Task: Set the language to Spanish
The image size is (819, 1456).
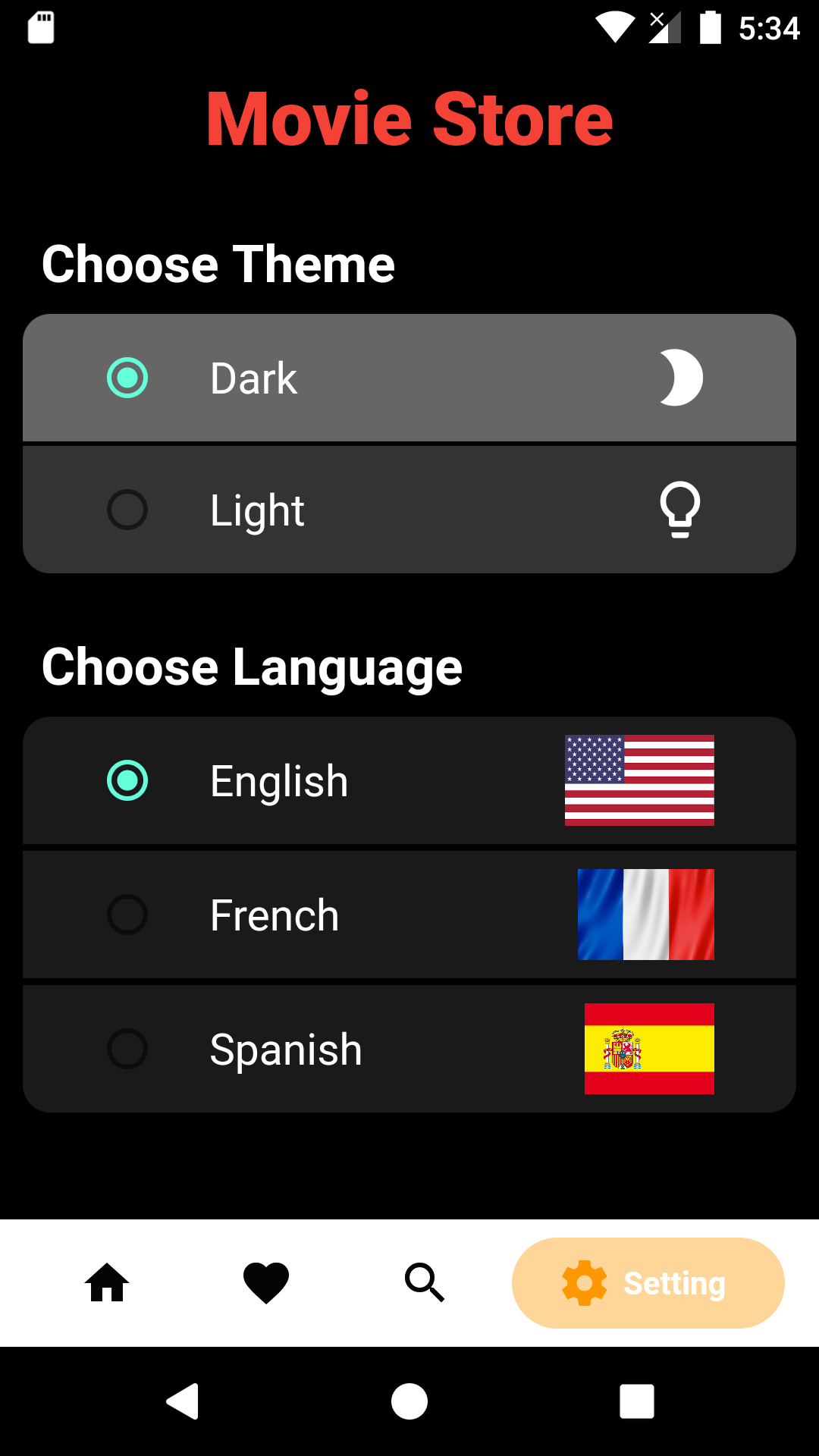Action: [409, 1049]
